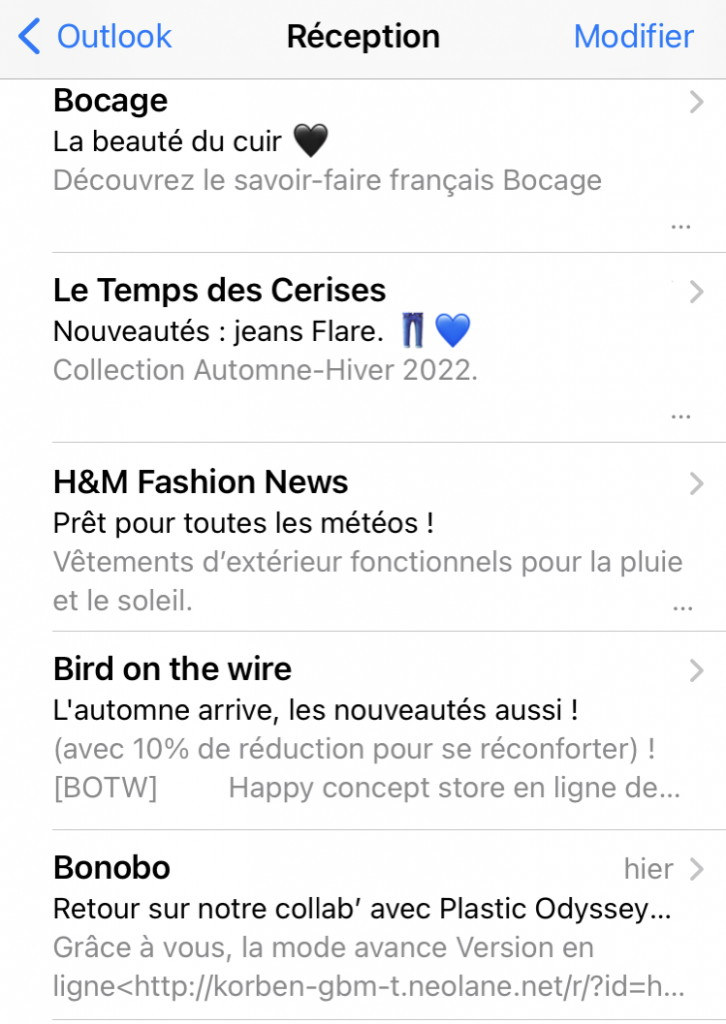This screenshot has height=1024, width=726.
Task: Tap the blue heart emoji in the jeans subject
Action: click(452, 330)
